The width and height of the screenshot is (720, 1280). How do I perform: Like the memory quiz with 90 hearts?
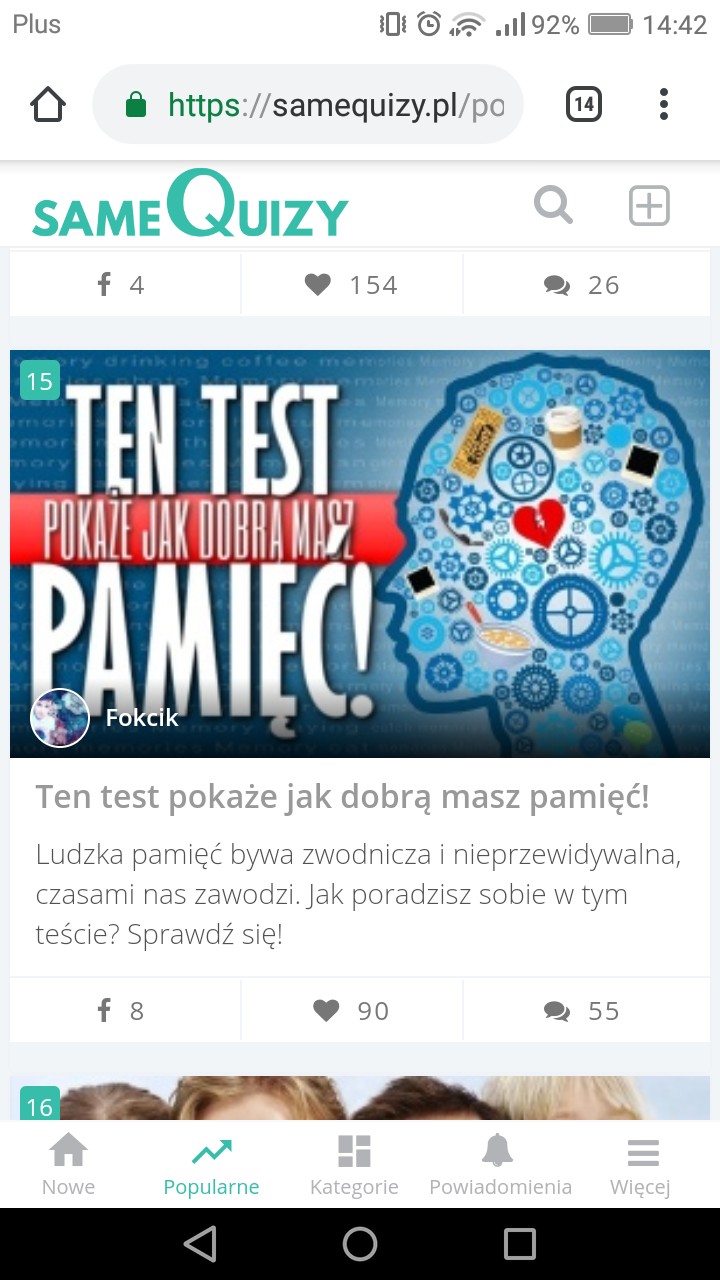click(351, 1011)
